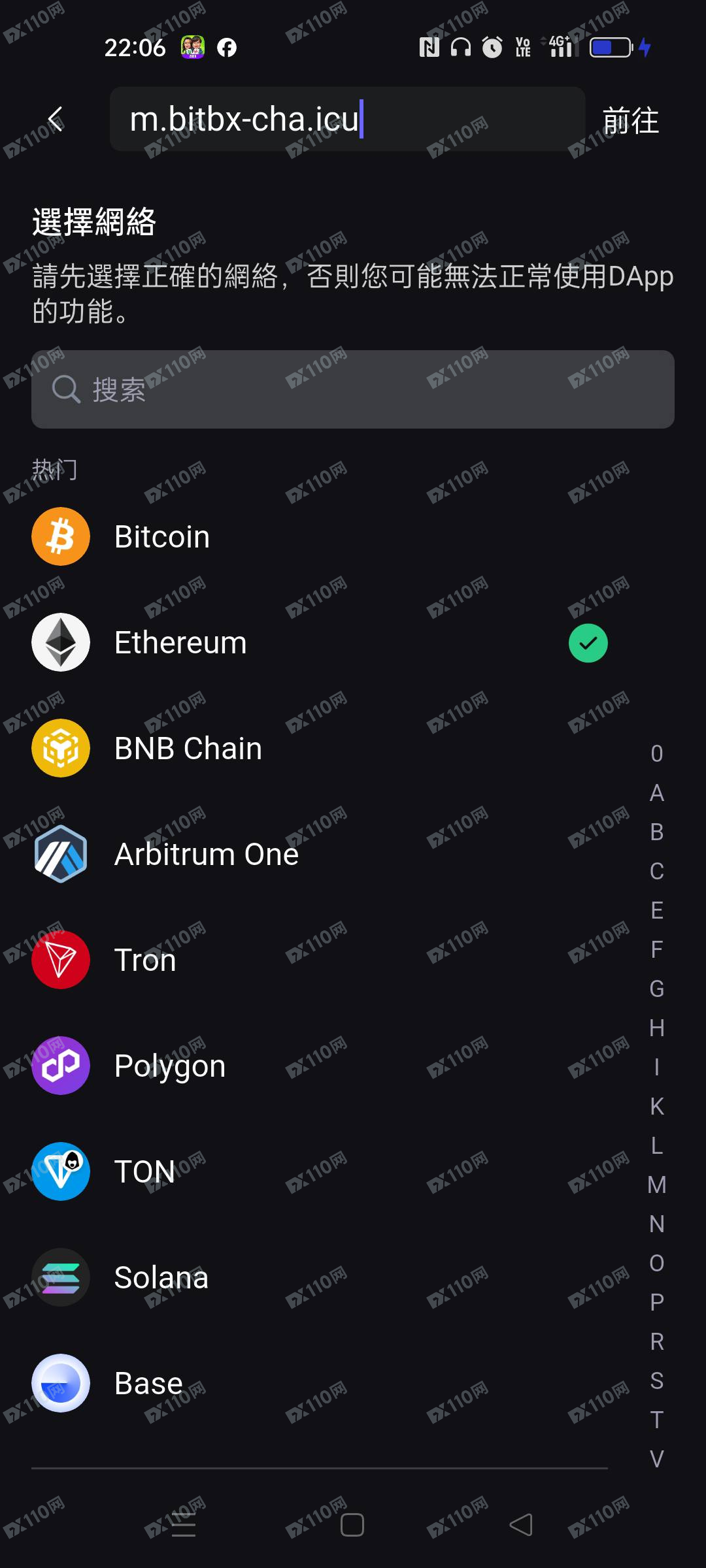Choose the purple Polygon icon
The height and width of the screenshot is (1568, 706).
60,1065
